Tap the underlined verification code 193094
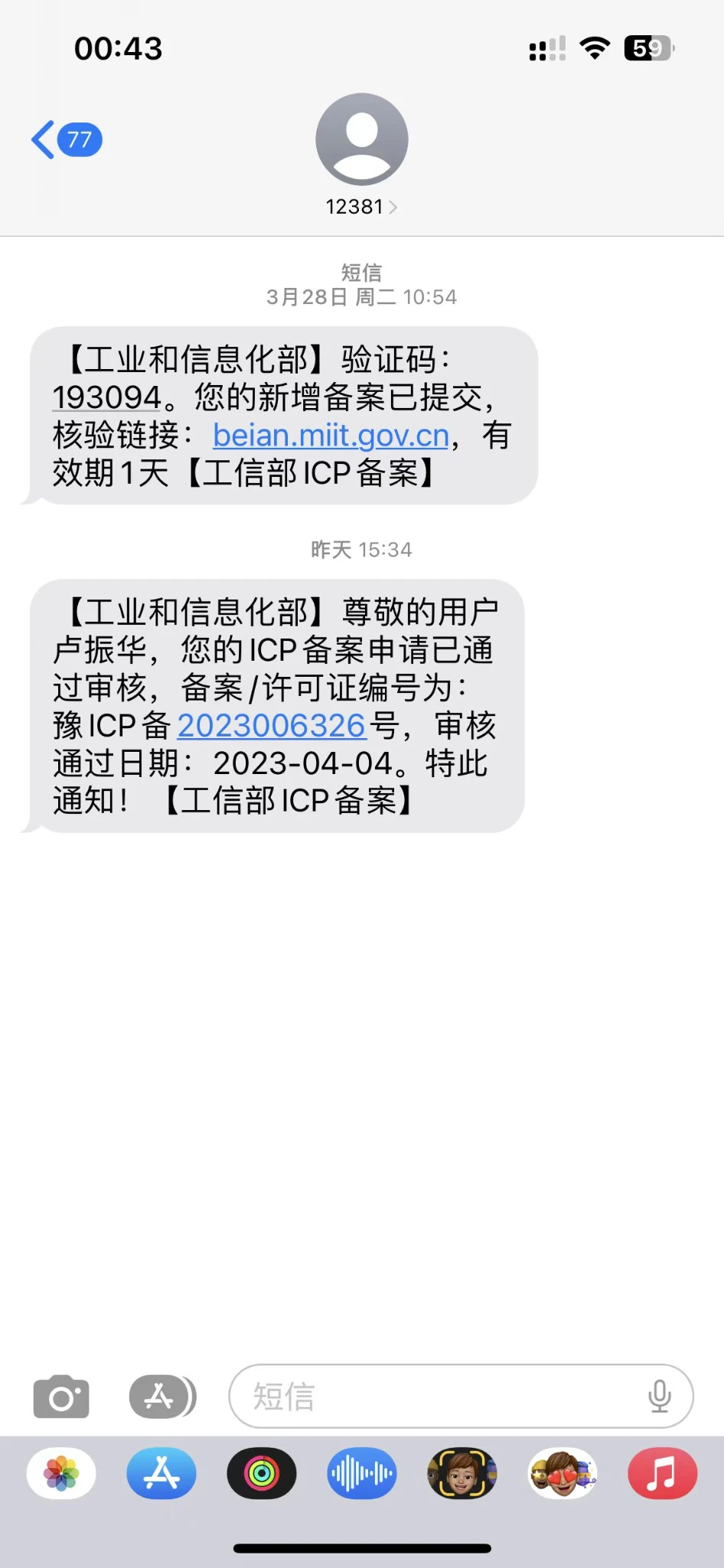The height and width of the screenshot is (1568, 724). coord(106,397)
